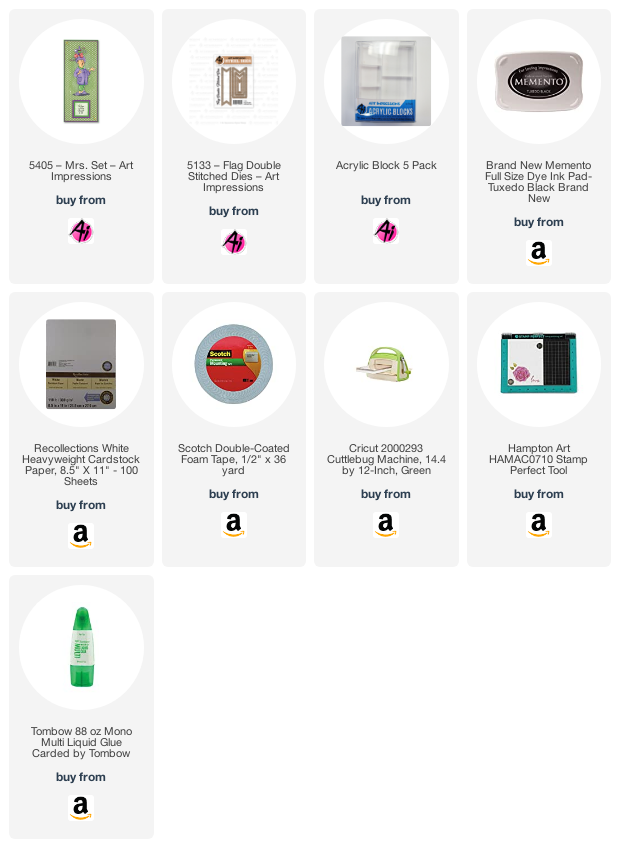The width and height of the screenshot is (620, 859).
Task: Open the Acrylic Block 5 Pack image
Action: (386, 79)
